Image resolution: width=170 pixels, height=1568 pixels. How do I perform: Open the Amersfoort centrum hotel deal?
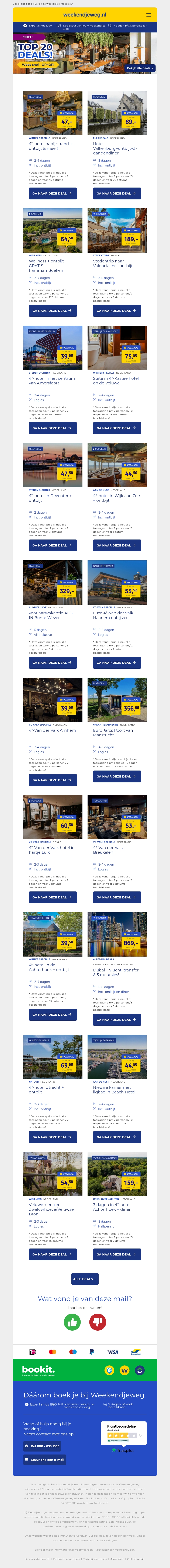point(53,428)
